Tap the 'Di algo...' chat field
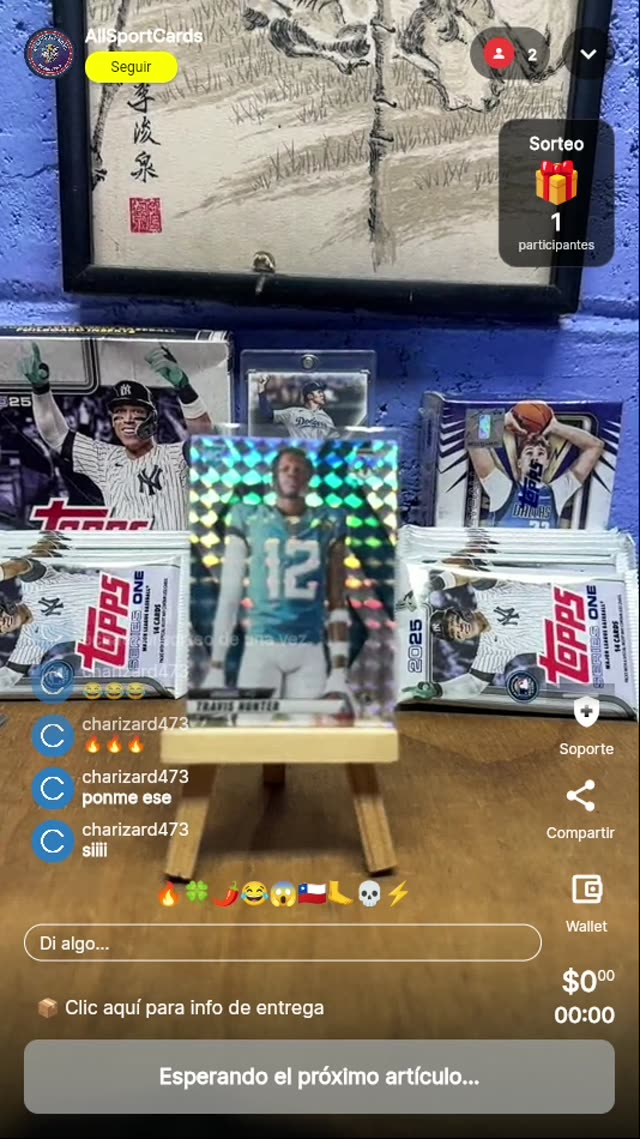This screenshot has height=1139, width=640. pos(282,943)
